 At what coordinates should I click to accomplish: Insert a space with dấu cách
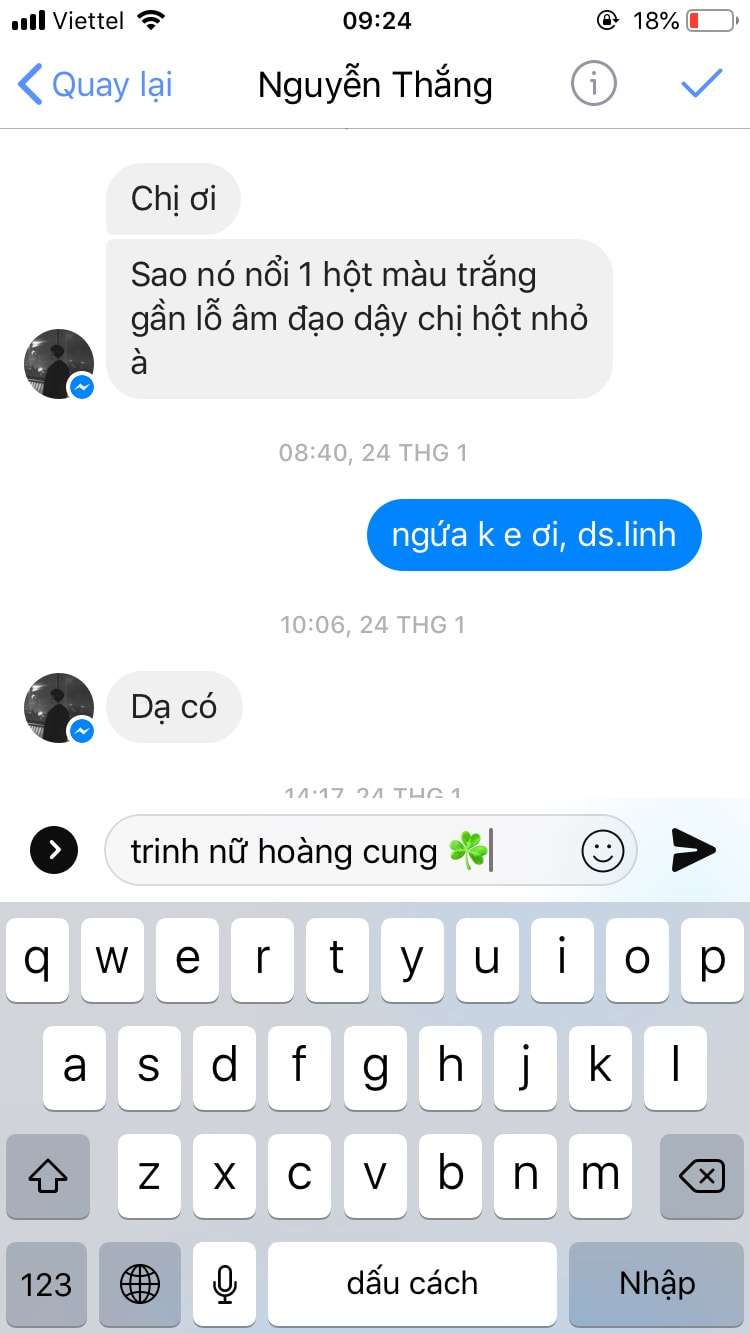[411, 1284]
